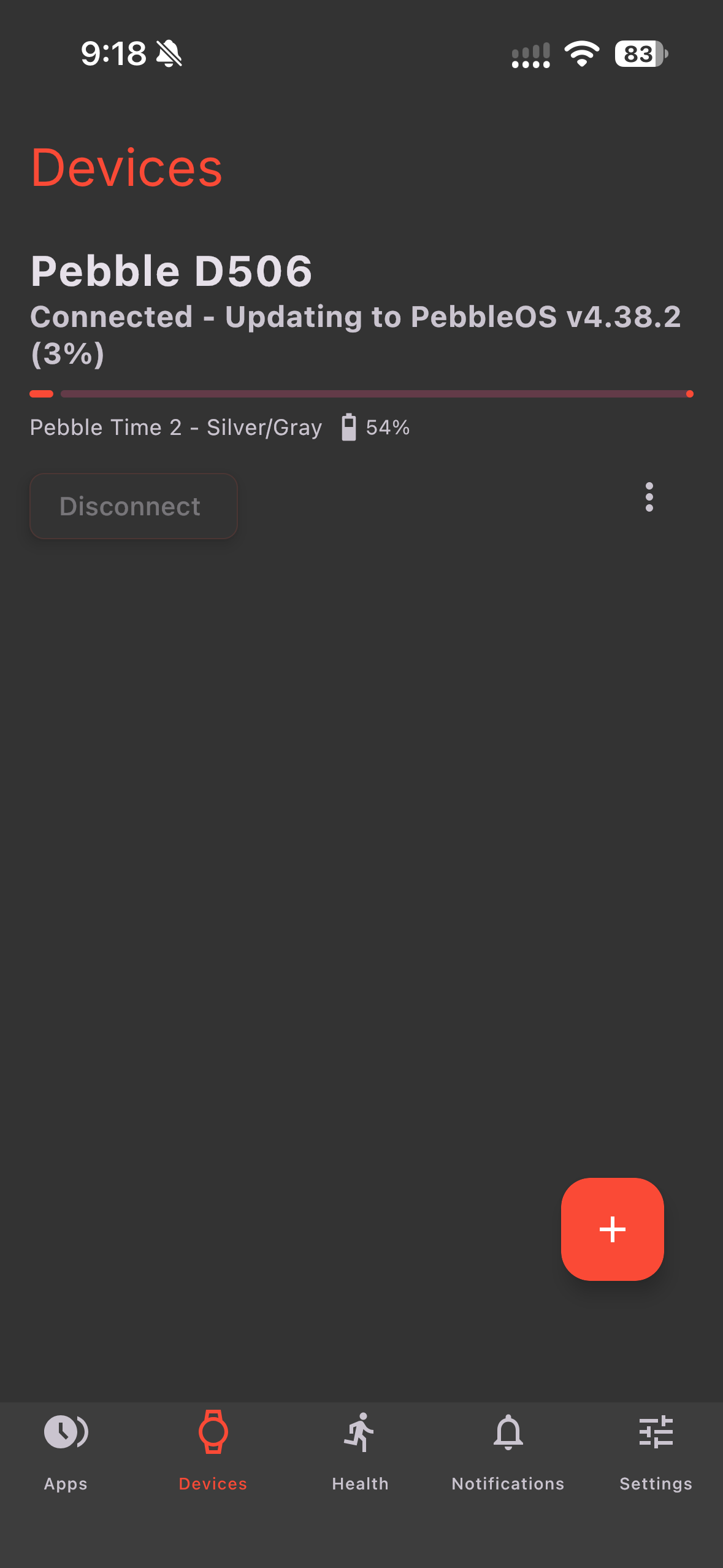
Task: Switch to the Apps tab
Action: click(66, 1452)
